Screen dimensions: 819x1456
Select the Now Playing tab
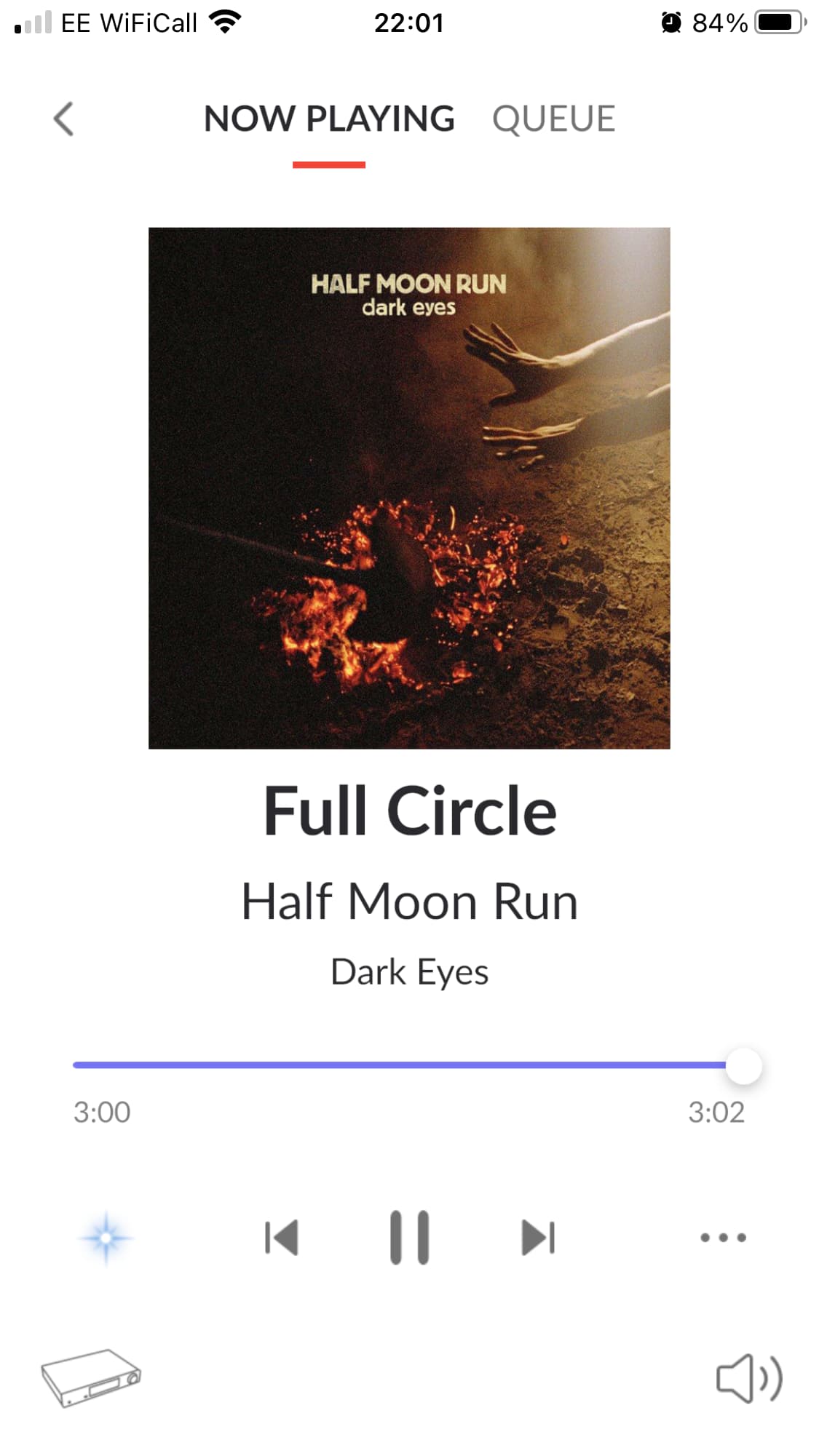pos(329,119)
